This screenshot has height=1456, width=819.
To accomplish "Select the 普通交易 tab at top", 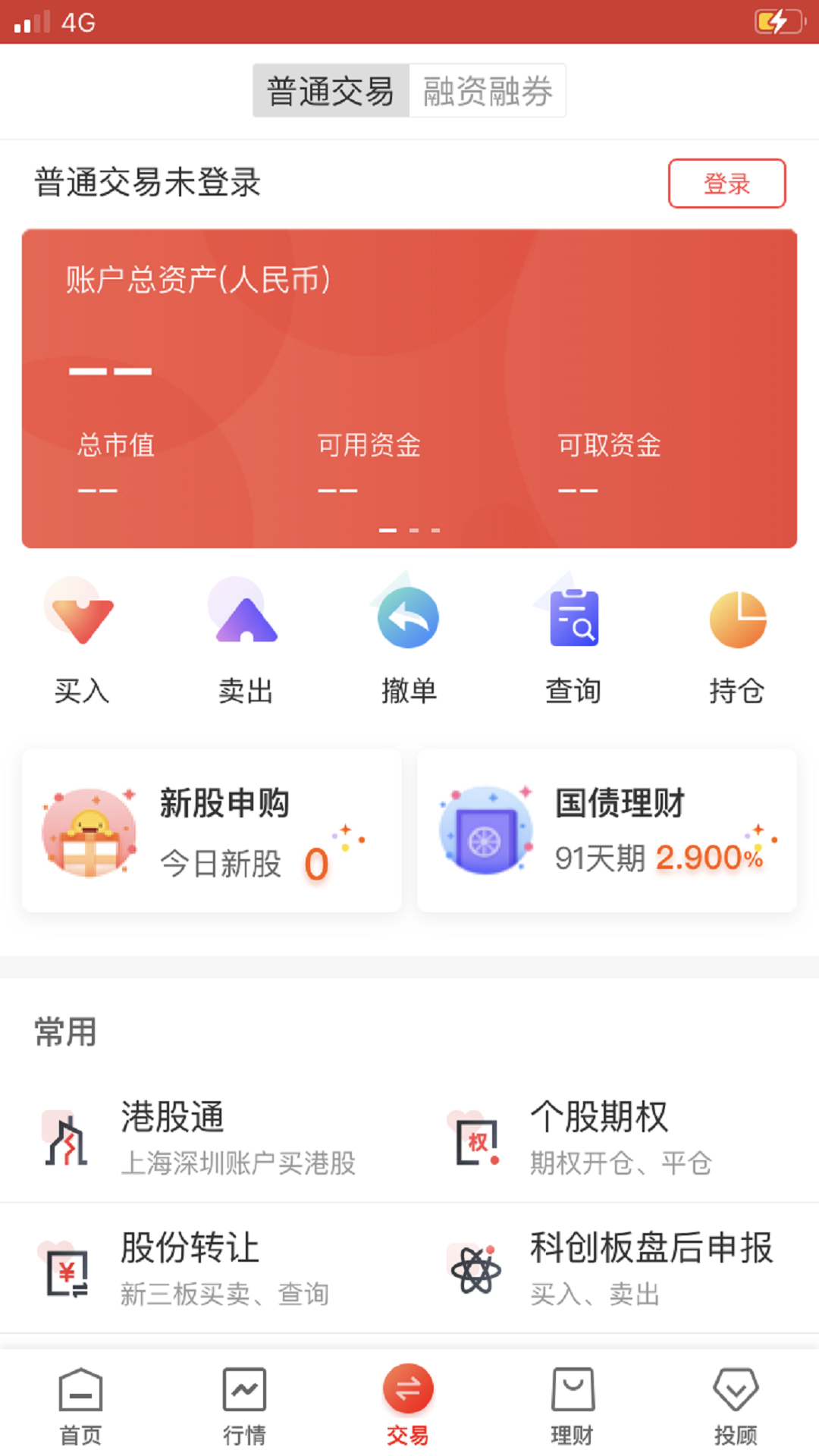I will tap(331, 89).
